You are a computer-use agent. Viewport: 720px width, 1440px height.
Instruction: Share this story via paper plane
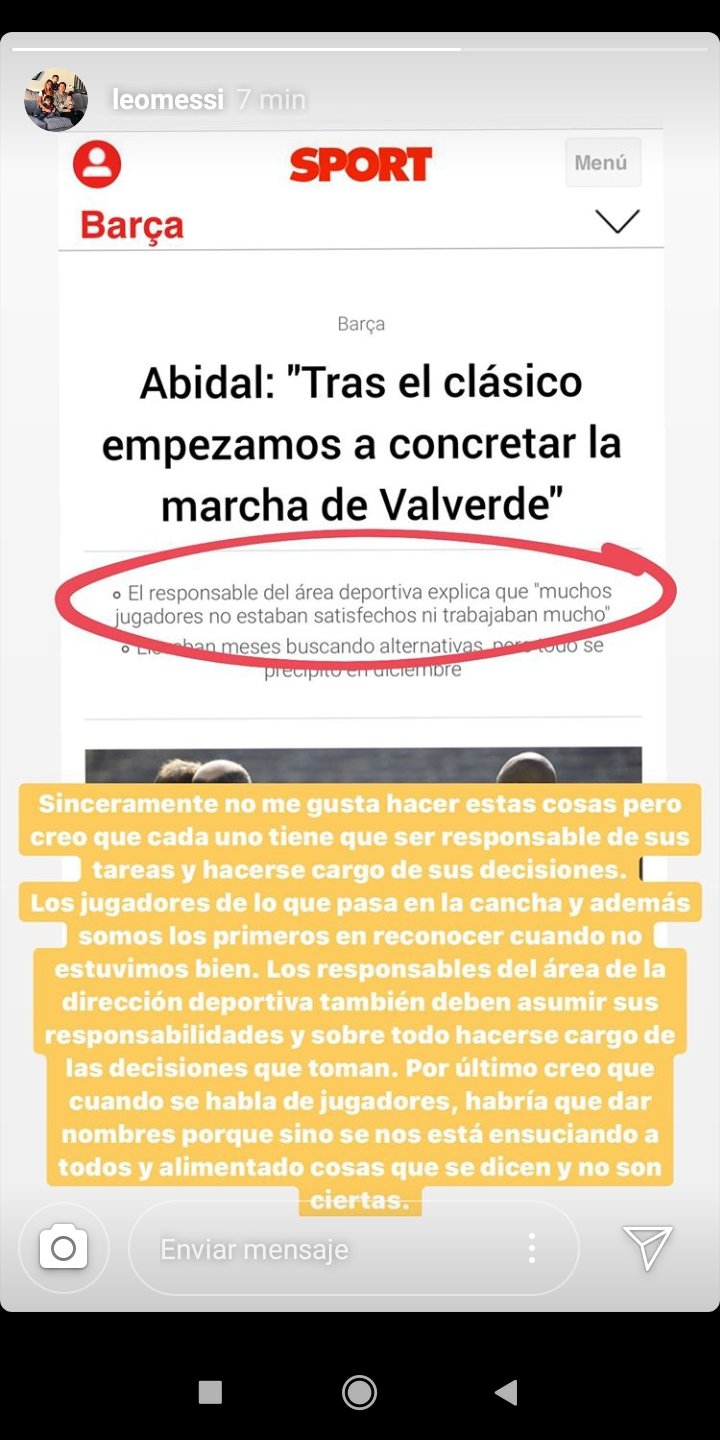647,1248
